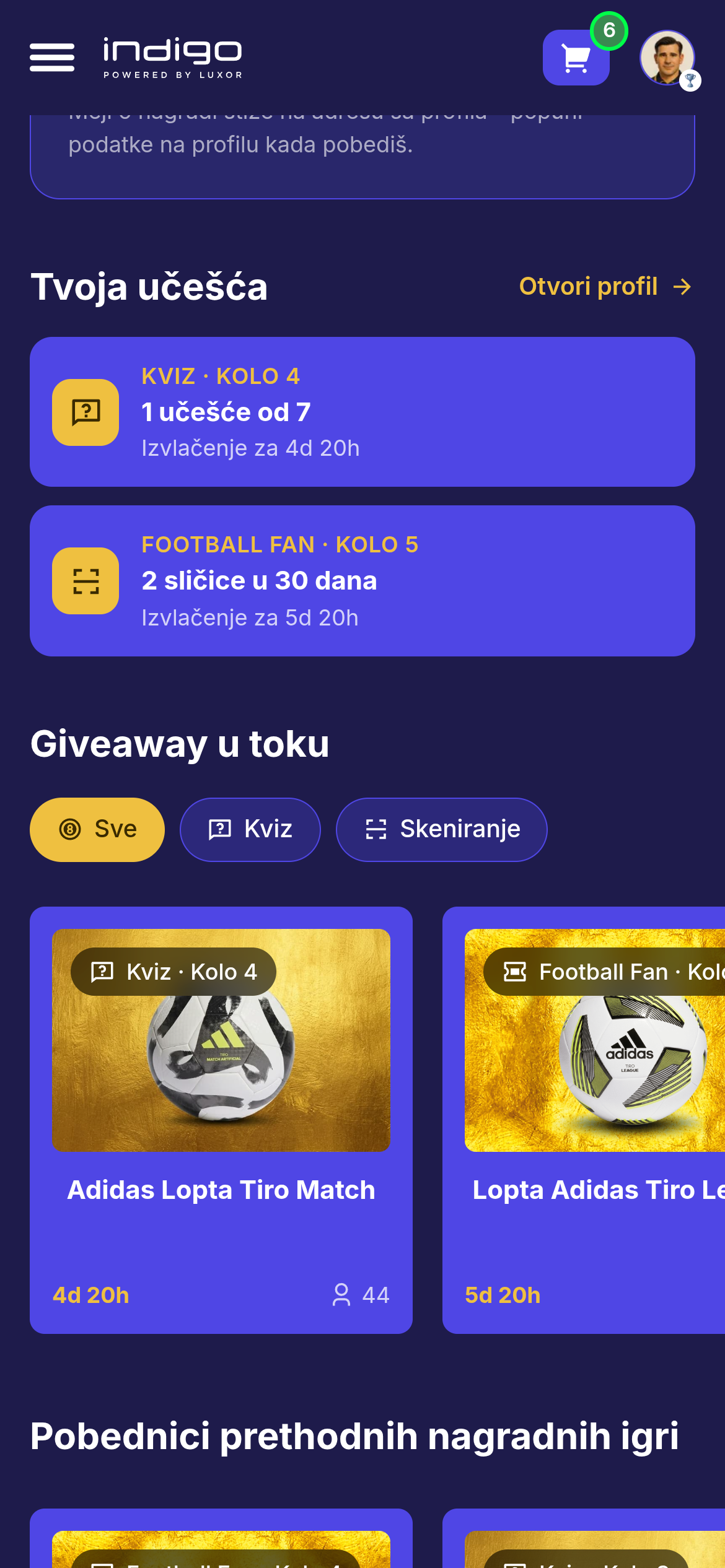The width and height of the screenshot is (725, 1568).
Task: Go to home via the indigo logo
Action: coord(173,58)
